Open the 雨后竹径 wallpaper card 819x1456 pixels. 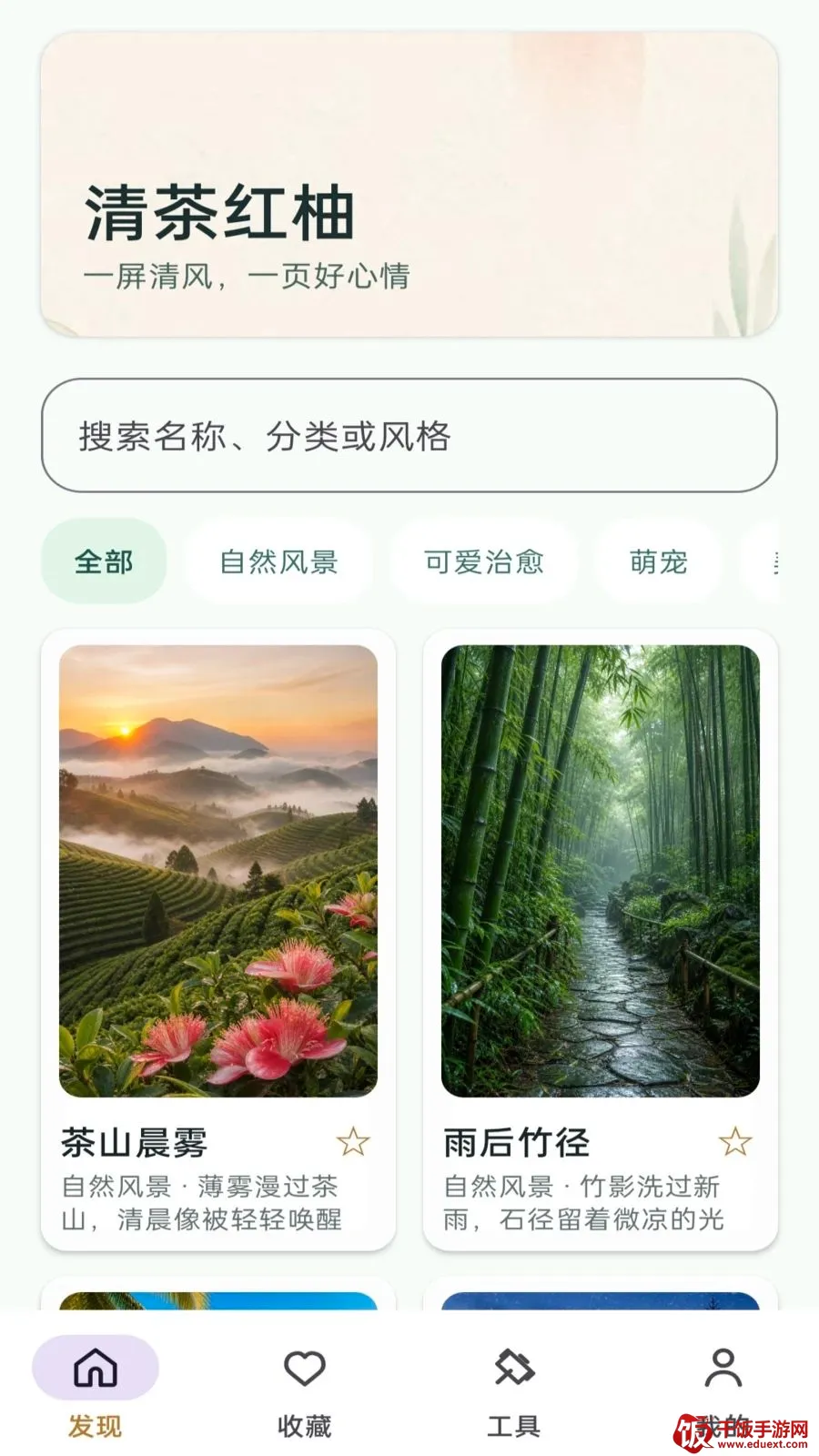click(601, 939)
